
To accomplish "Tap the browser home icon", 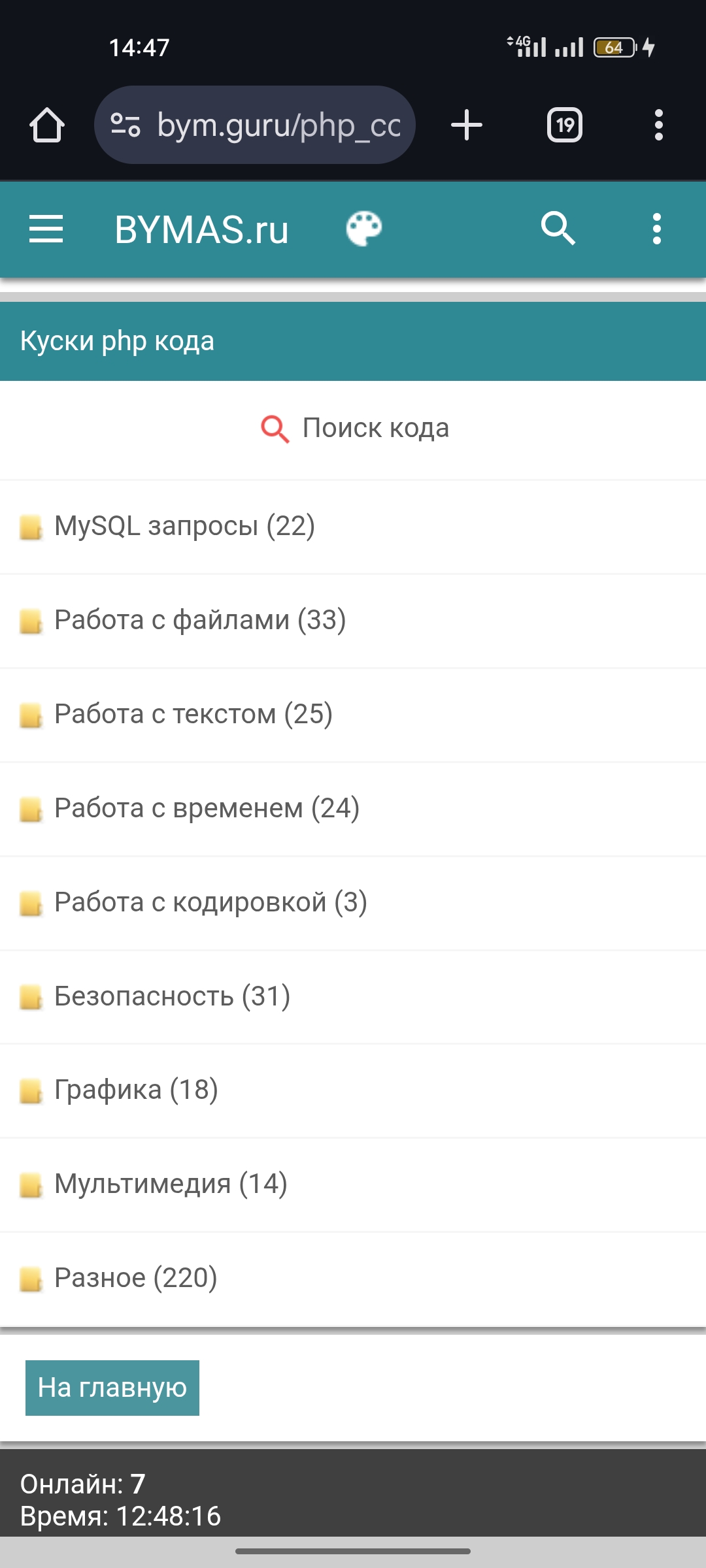I will tap(47, 125).
